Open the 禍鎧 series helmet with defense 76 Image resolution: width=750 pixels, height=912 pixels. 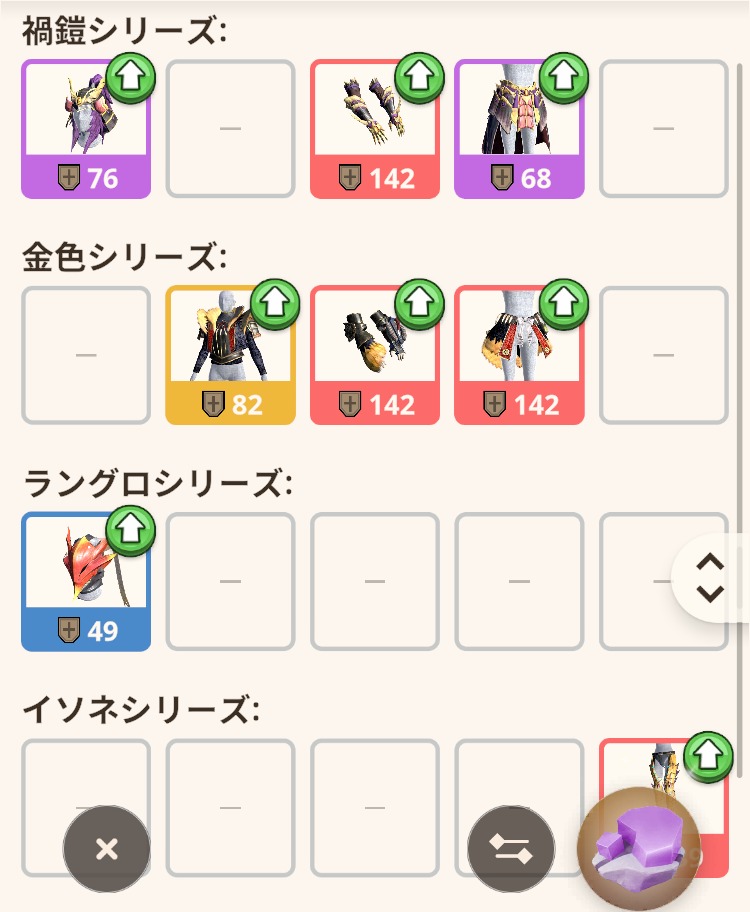pos(85,129)
